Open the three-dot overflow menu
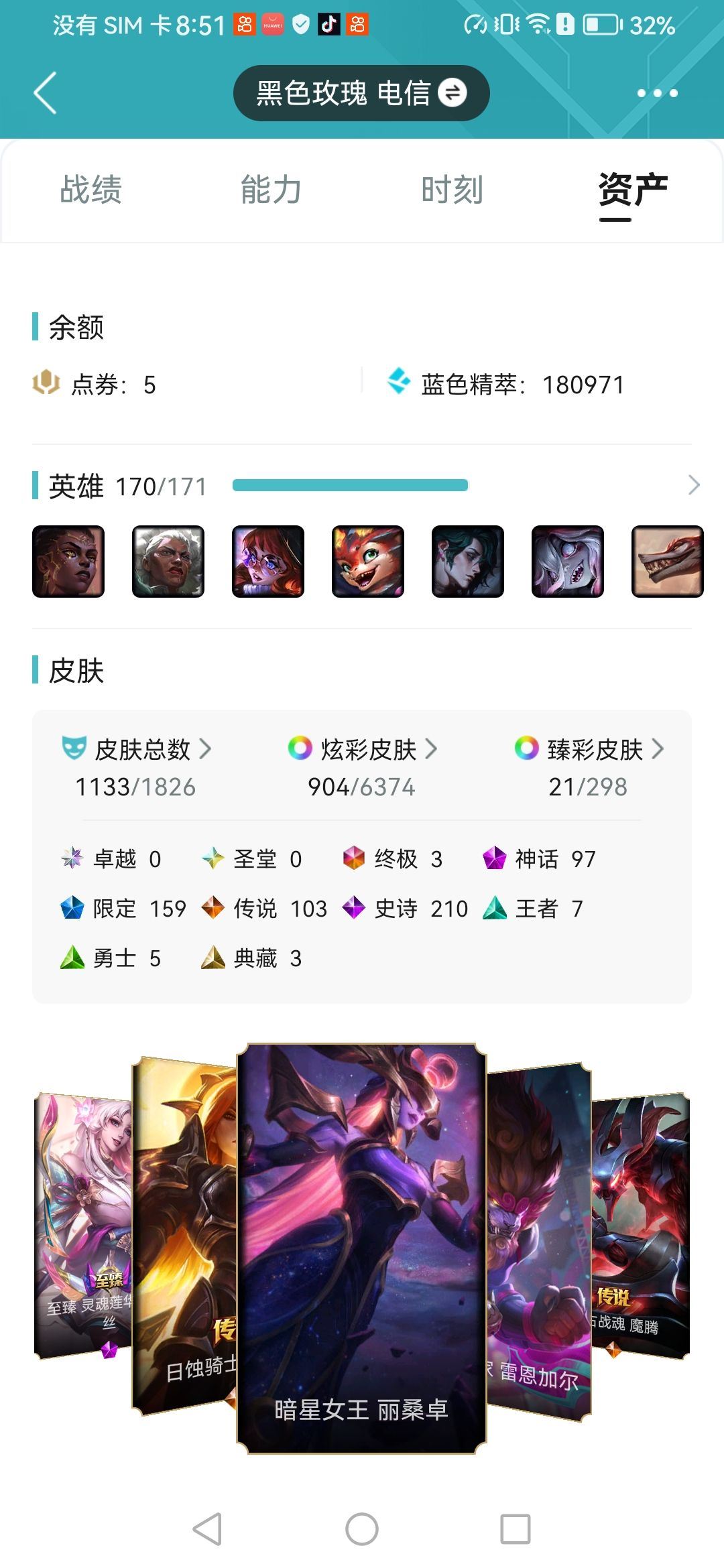The image size is (724, 1568). click(656, 93)
